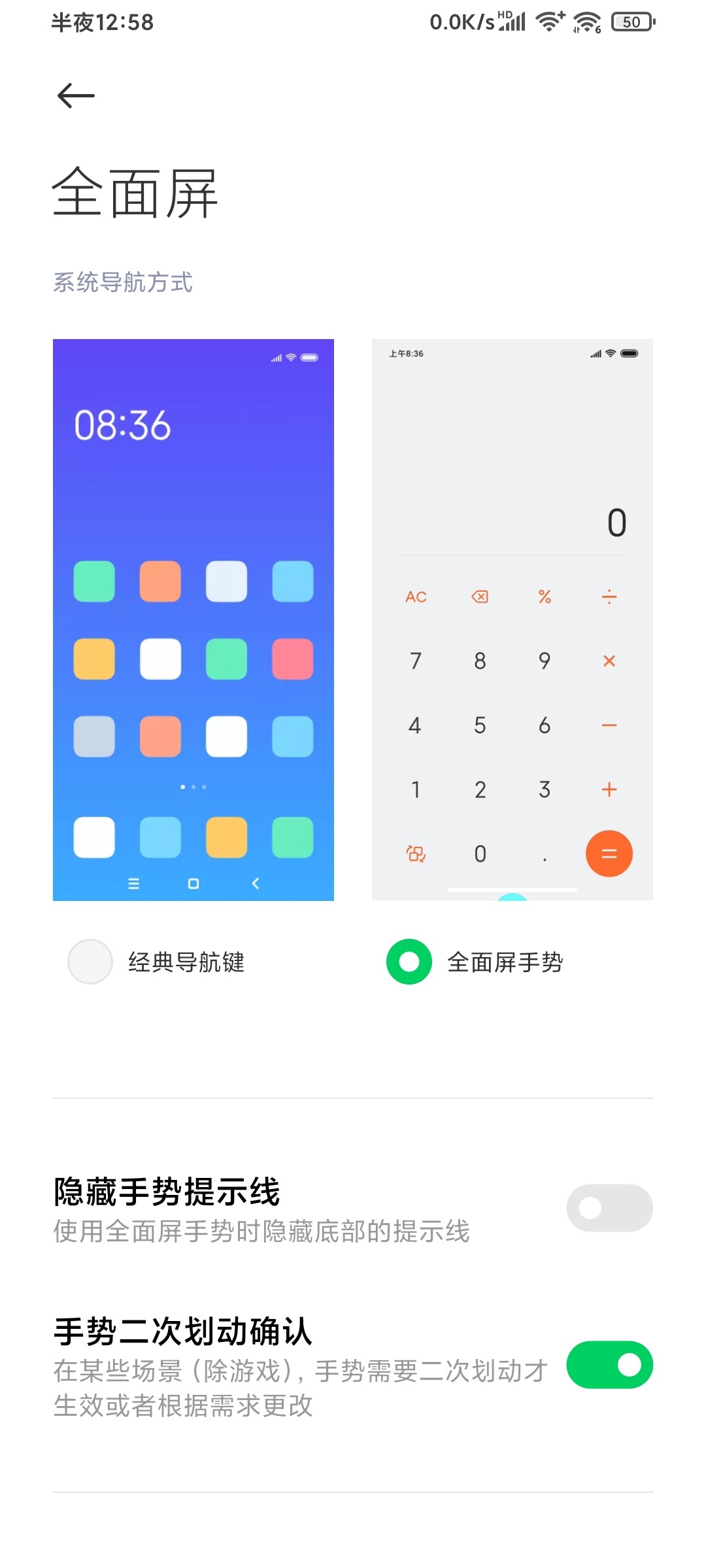Select the 全面屏手势 radio button
The width and height of the screenshot is (706, 1568).
409,962
